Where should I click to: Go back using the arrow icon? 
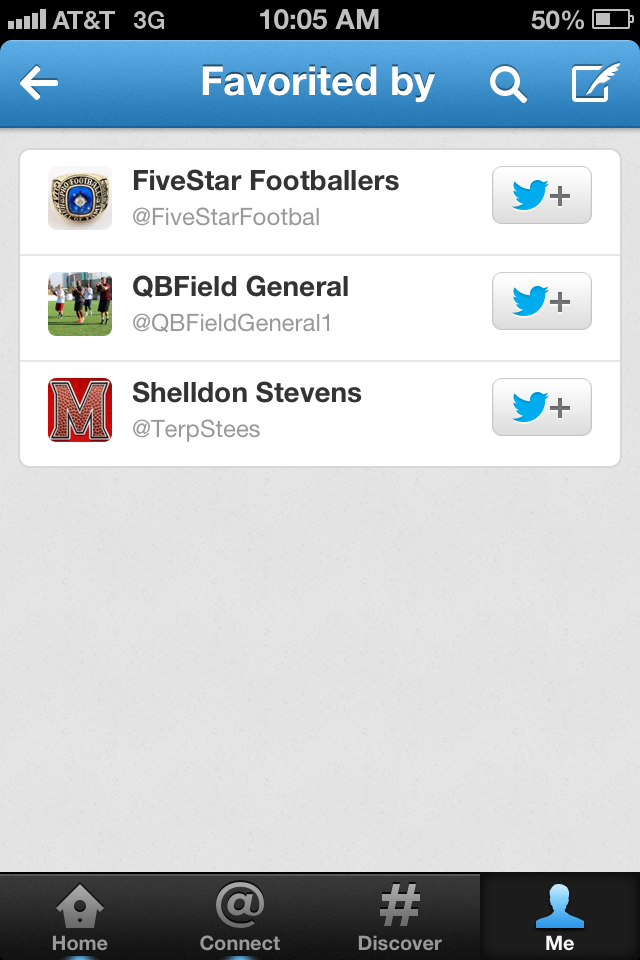point(40,84)
